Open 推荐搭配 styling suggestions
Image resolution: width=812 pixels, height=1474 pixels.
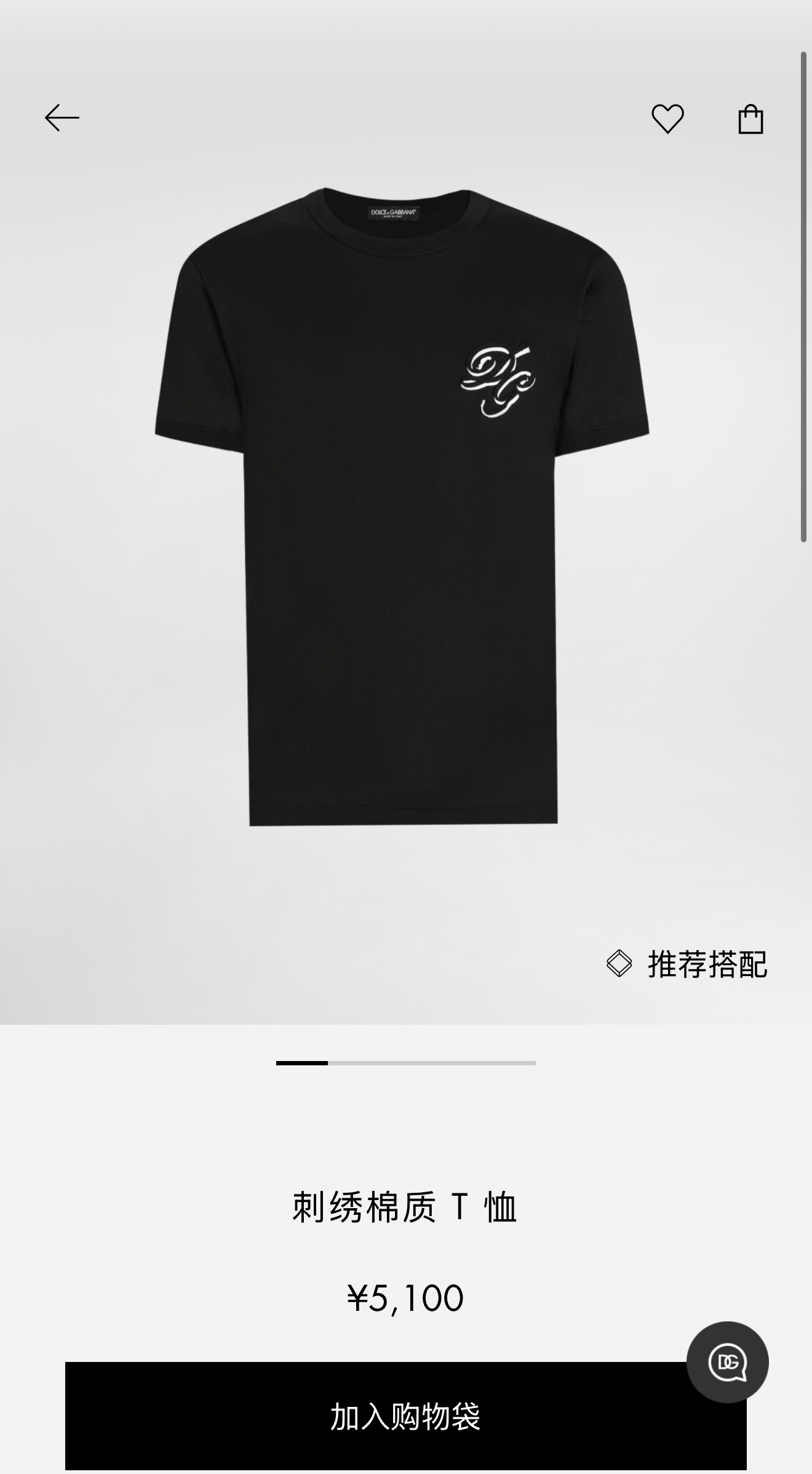click(x=687, y=964)
